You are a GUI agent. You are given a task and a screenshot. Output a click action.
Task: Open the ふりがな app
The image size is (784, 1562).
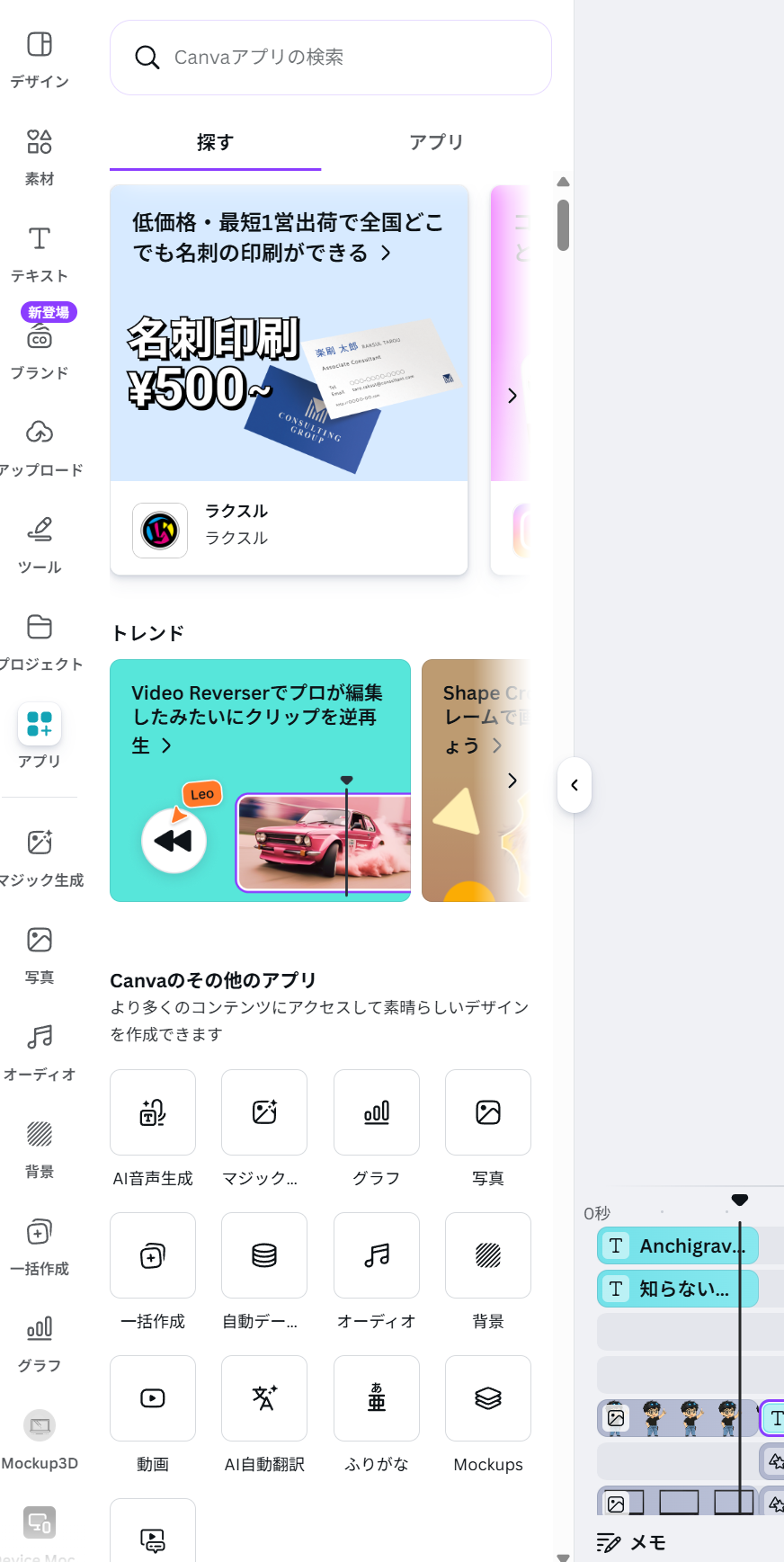pyautogui.click(x=377, y=1398)
